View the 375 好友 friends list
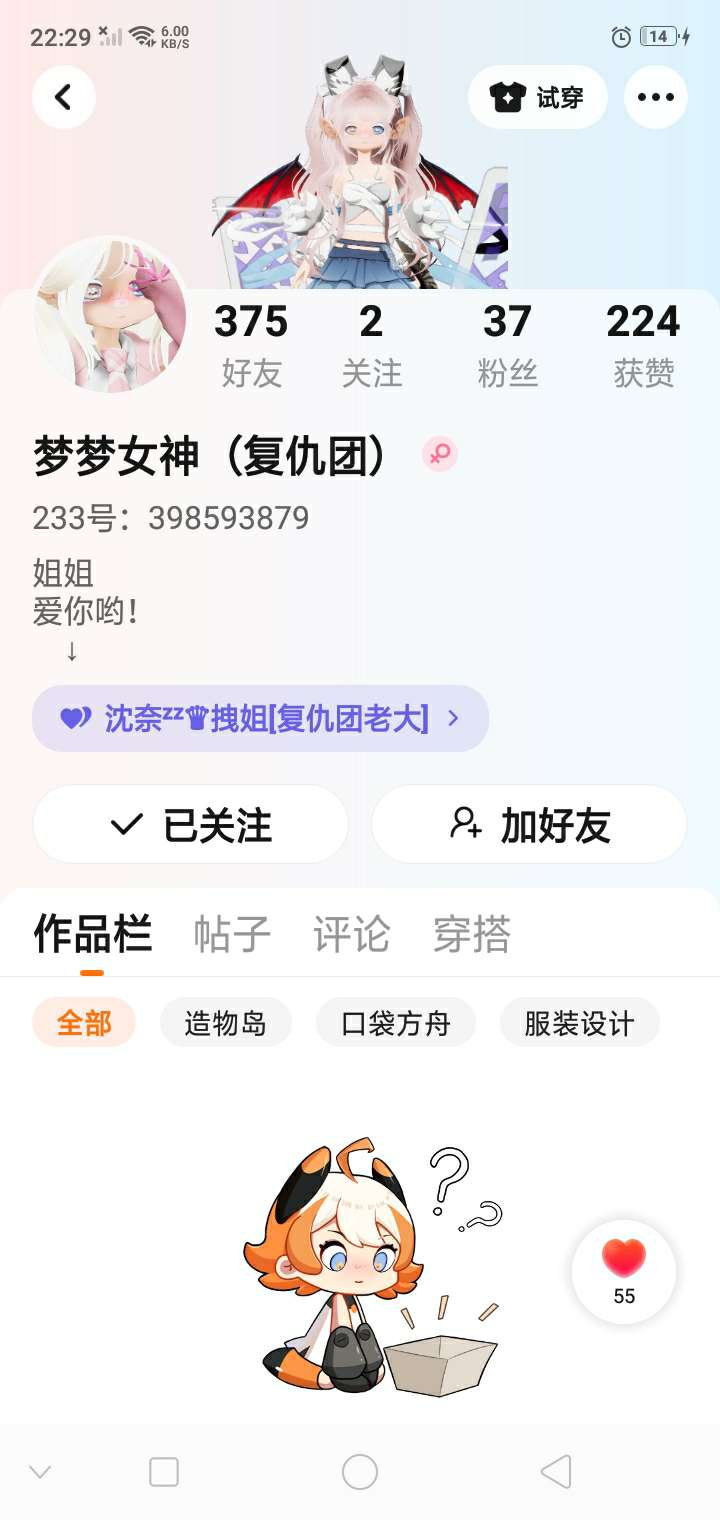720x1520 pixels. [x=251, y=345]
